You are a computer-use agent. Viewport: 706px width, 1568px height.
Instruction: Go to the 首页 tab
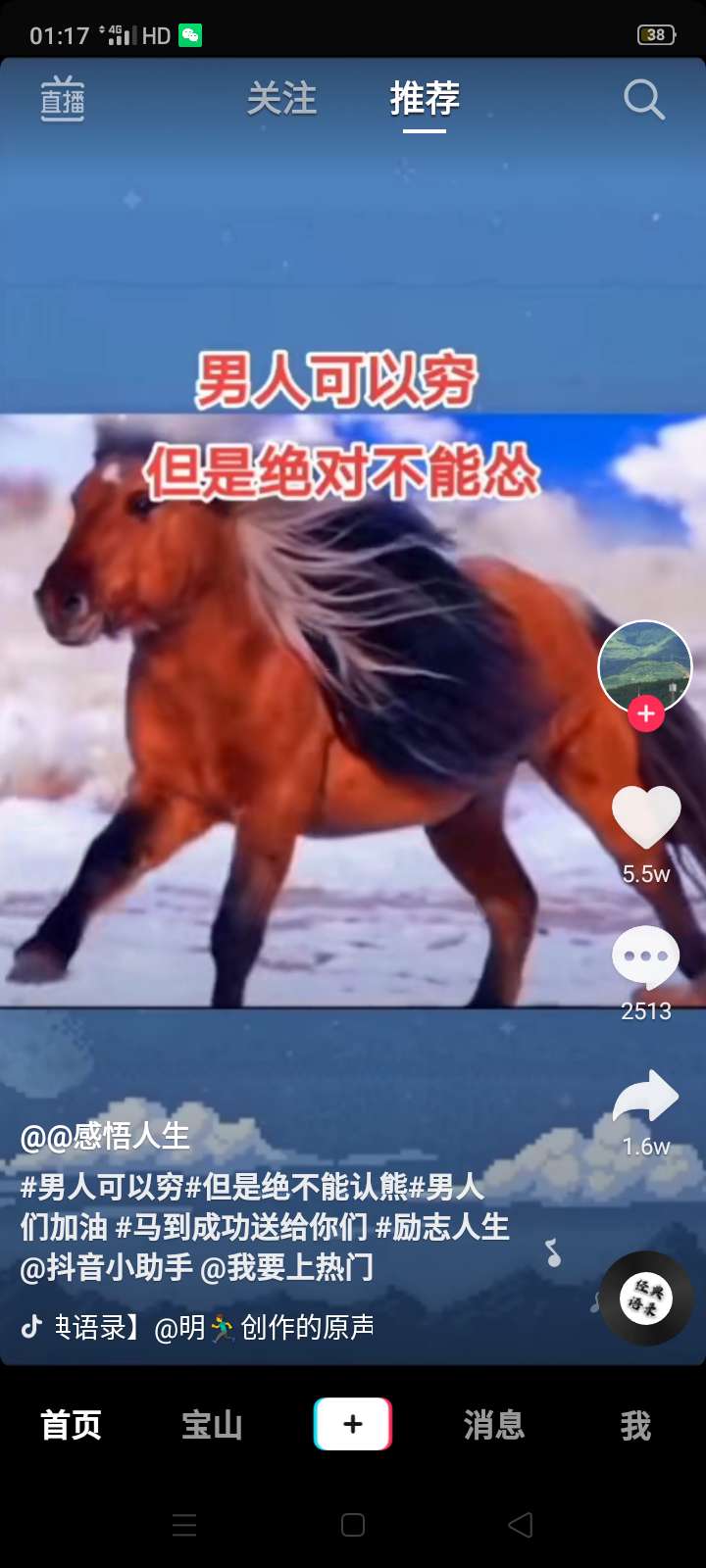click(71, 1425)
